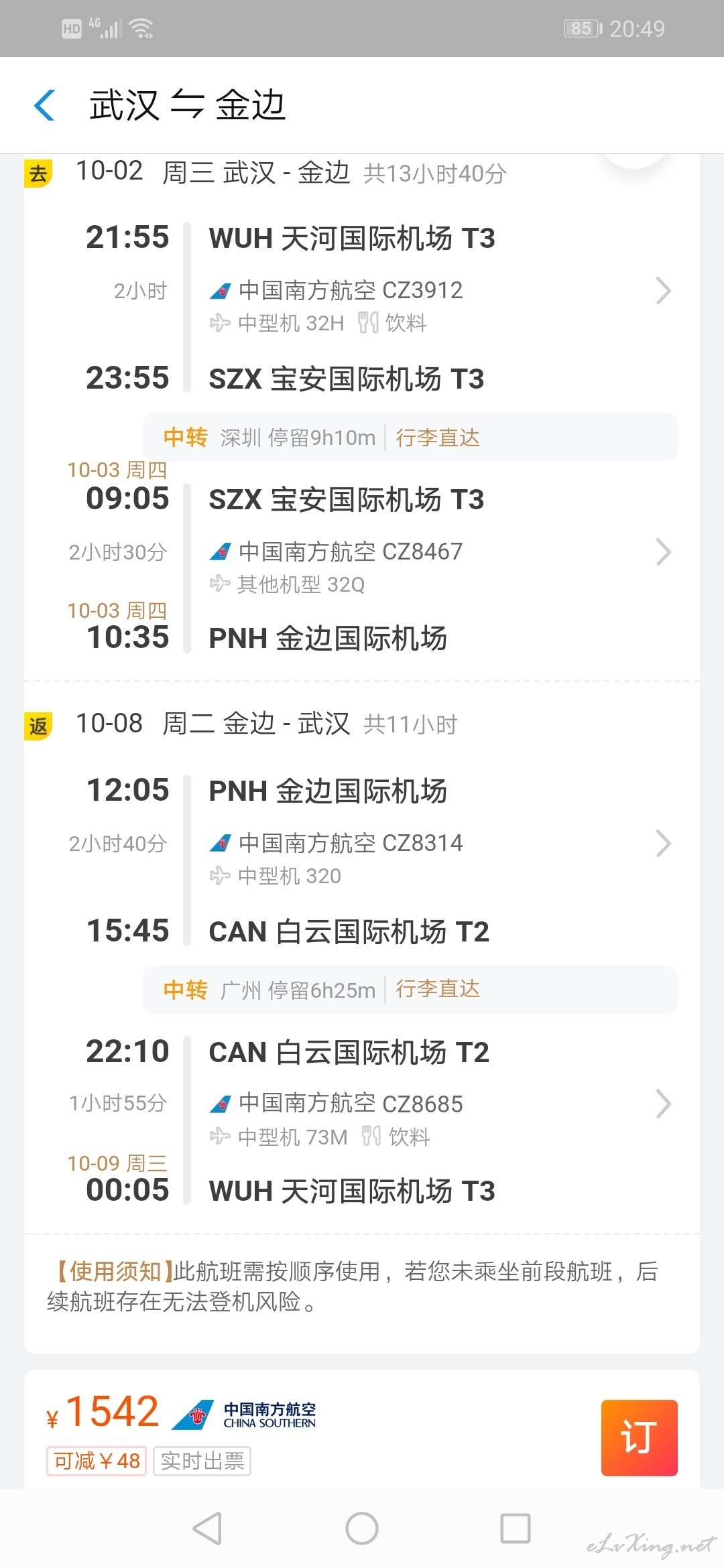Tap the 可减￥48 discount tag
The width and height of the screenshot is (724, 1568).
point(96,1461)
